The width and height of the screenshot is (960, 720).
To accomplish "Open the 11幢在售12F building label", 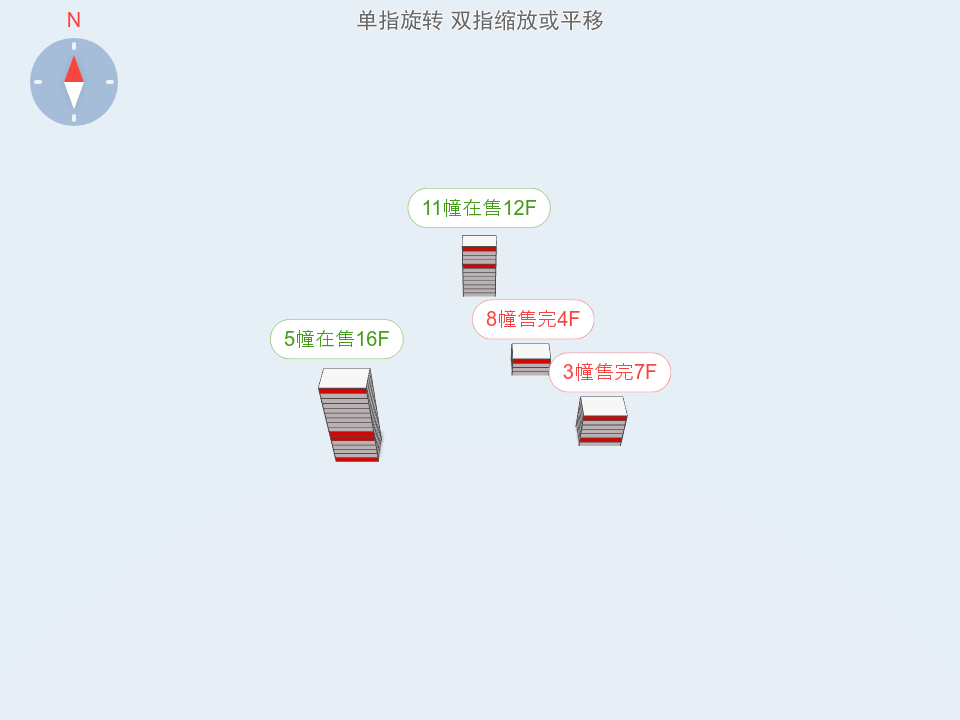I will [x=479, y=208].
